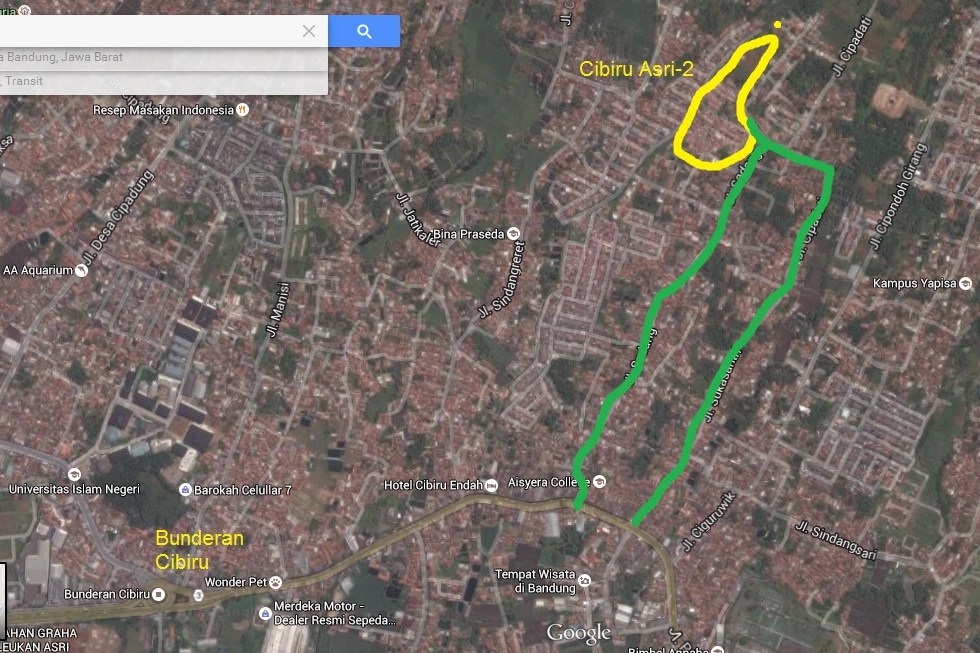Clear the search box text
This screenshot has height=653, width=980.
tap(309, 31)
